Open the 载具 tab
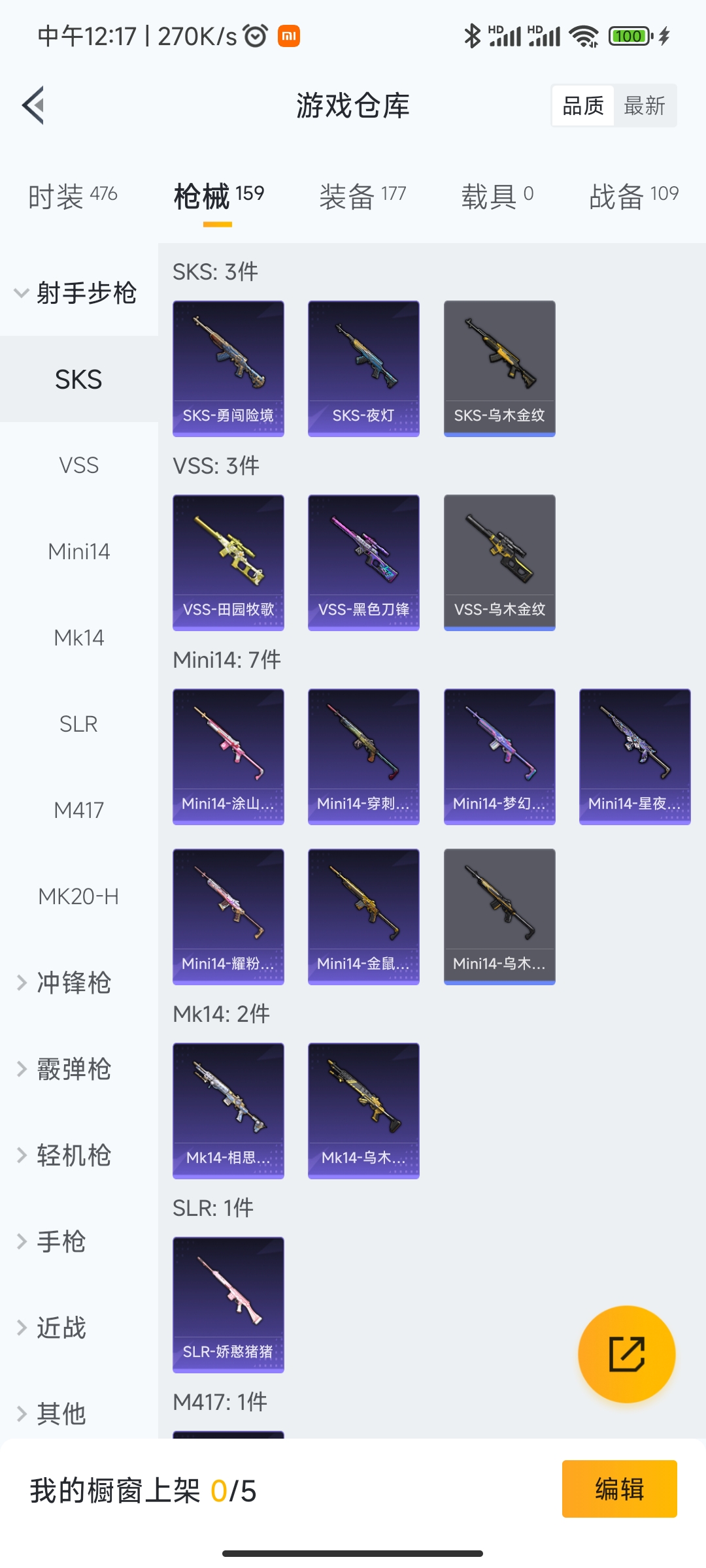706x1568 pixels. click(497, 195)
